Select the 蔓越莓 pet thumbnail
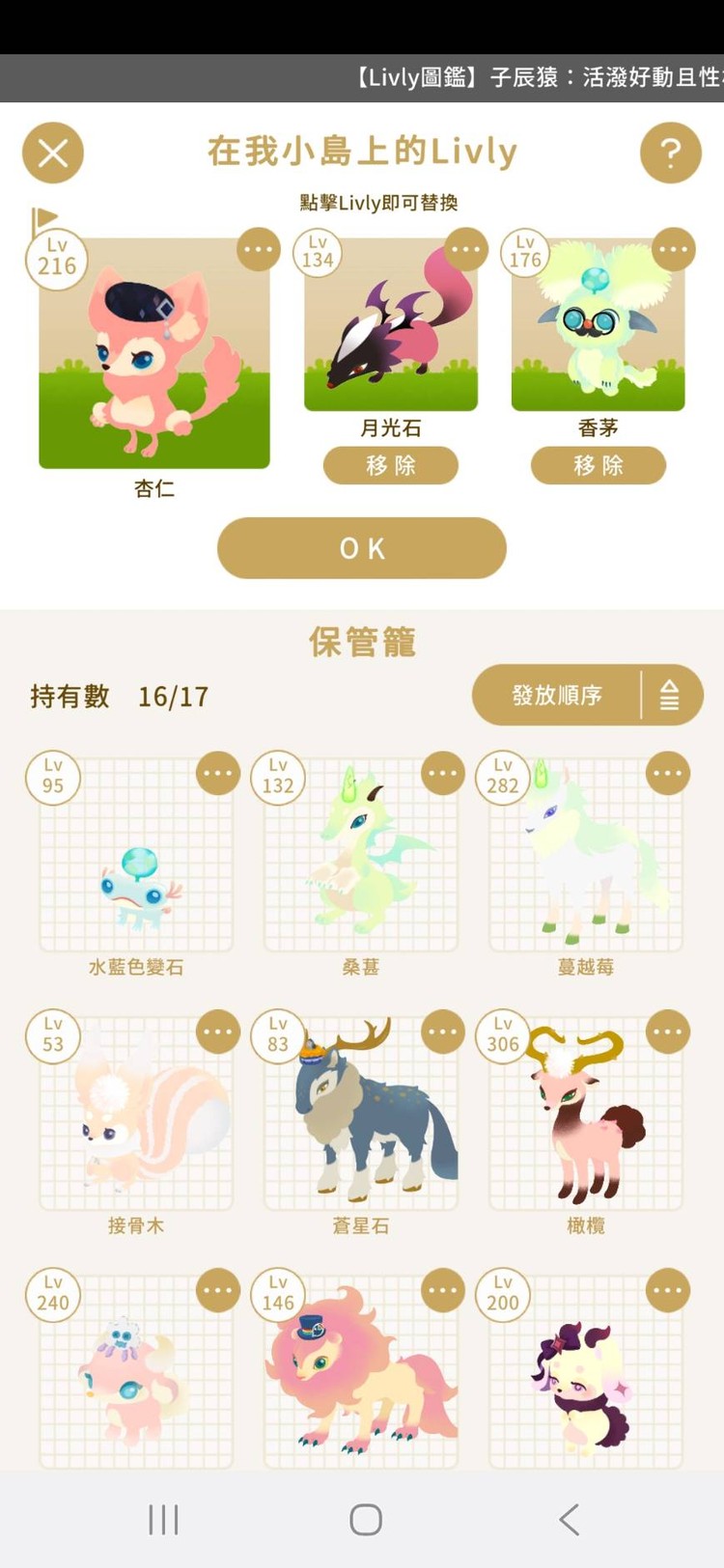 pyautogui.click(x=585, y=857)
